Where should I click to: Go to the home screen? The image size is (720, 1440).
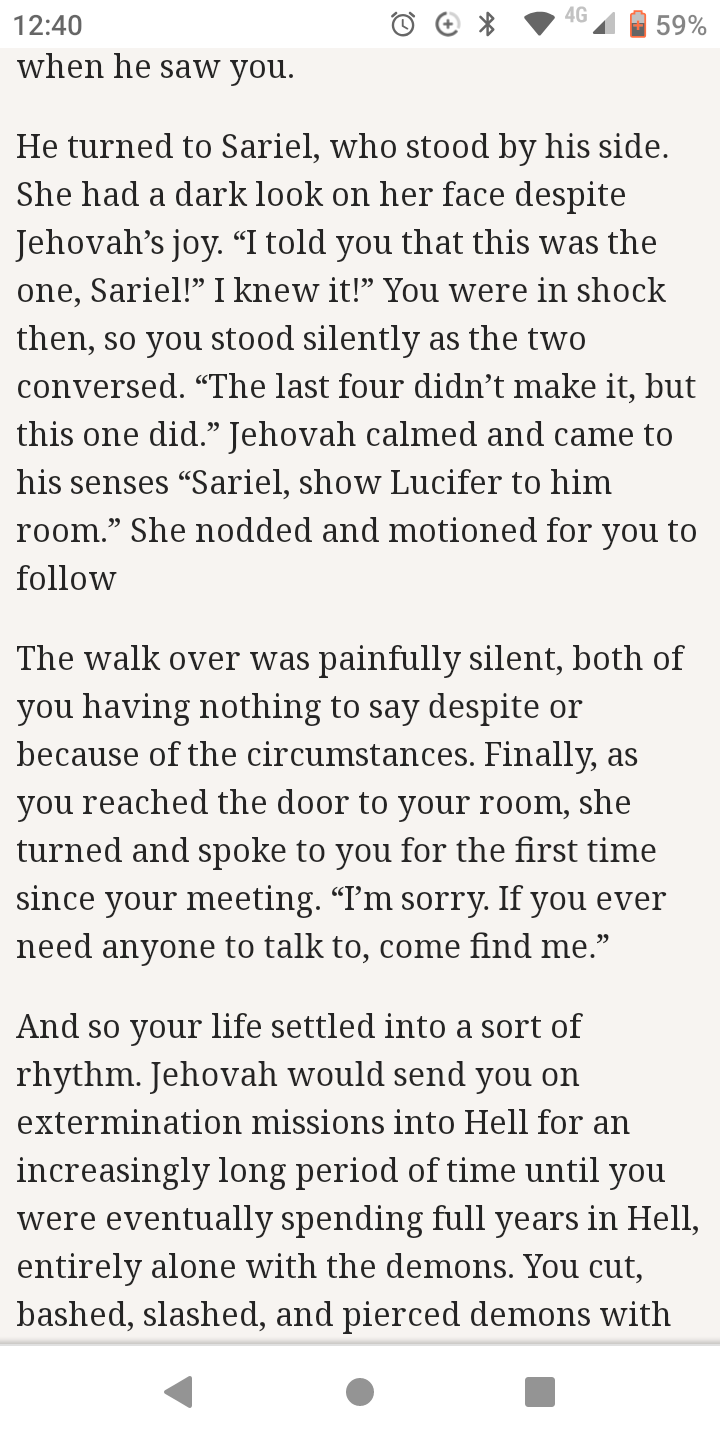point(360,1391)
